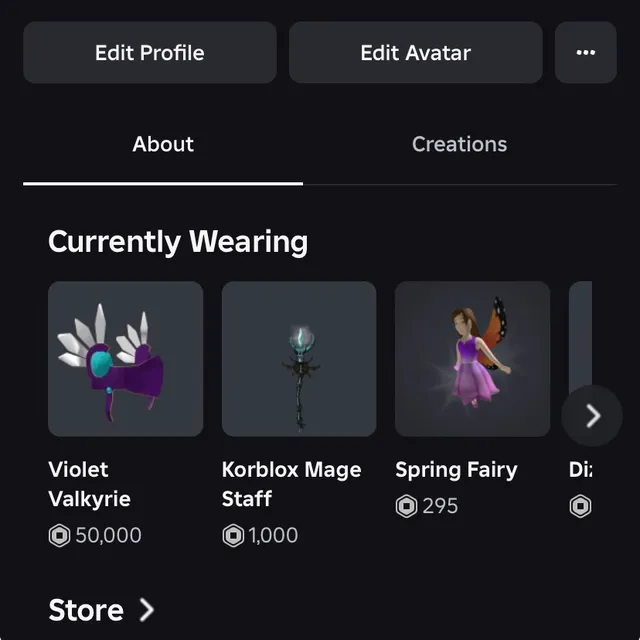This screenshot has height=640, width=640.
Task: Open the Violet Valkyrie item
Action: point(126,359)
